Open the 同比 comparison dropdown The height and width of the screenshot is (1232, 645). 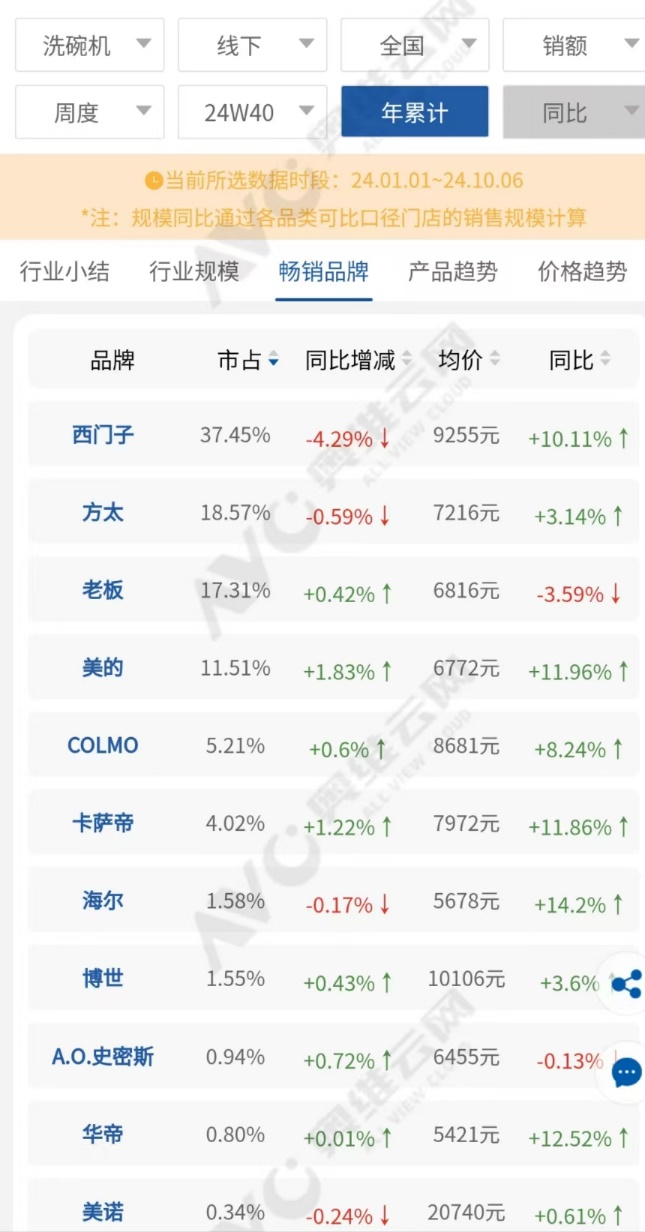pos(574,112)
